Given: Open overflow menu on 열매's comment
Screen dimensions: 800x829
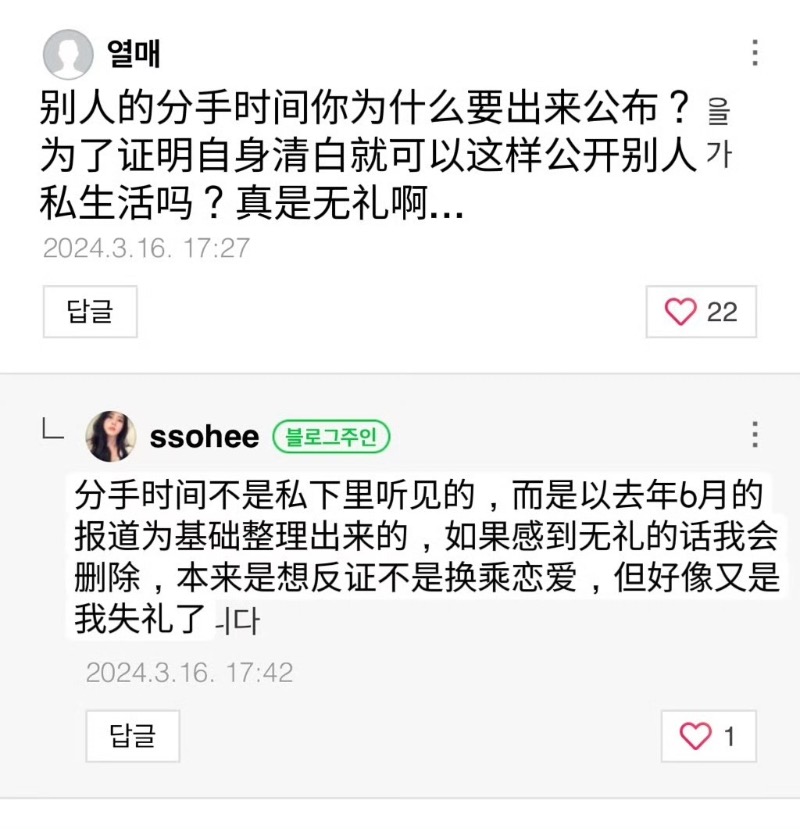Looking at the screenshot, I should (x=755, y=53).
